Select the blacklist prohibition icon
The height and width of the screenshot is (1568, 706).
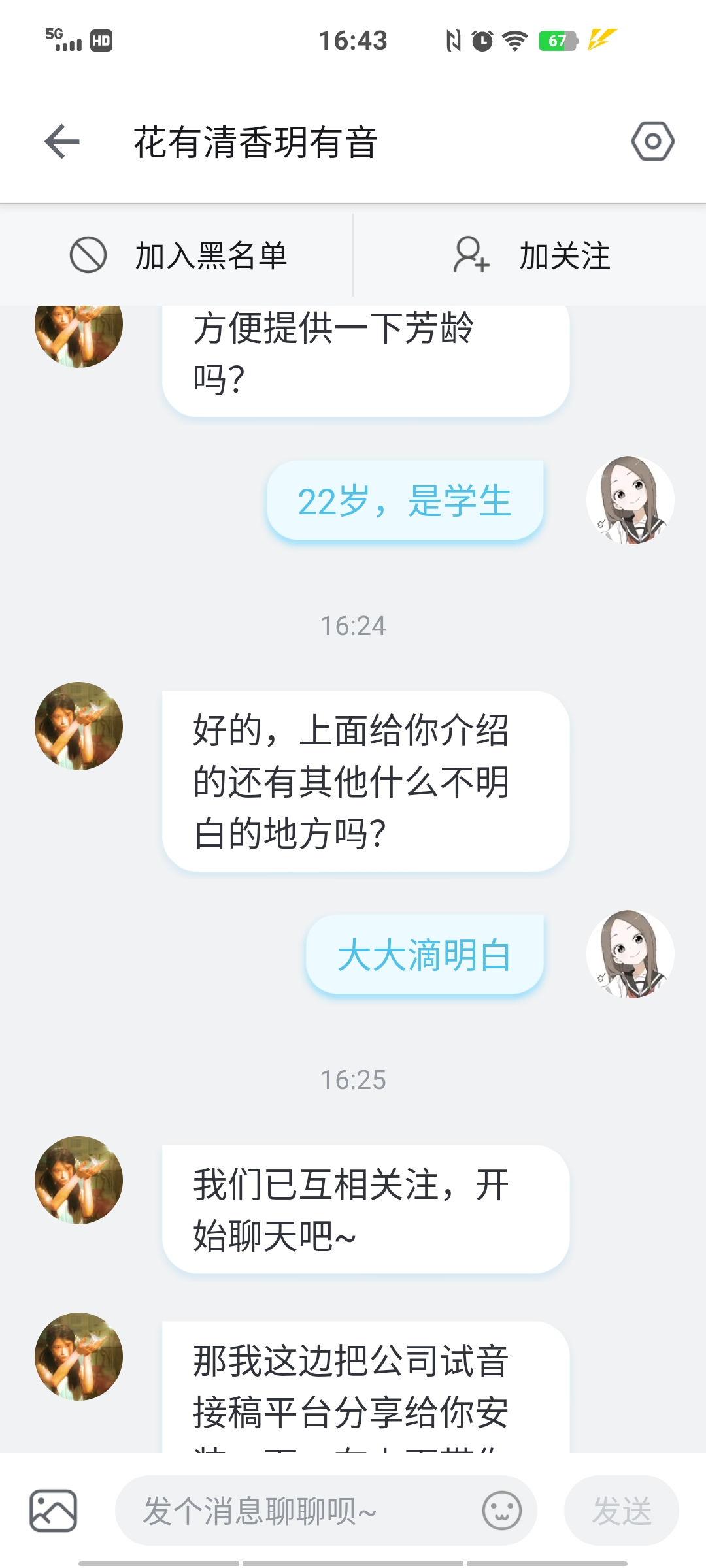click(90, 255)
